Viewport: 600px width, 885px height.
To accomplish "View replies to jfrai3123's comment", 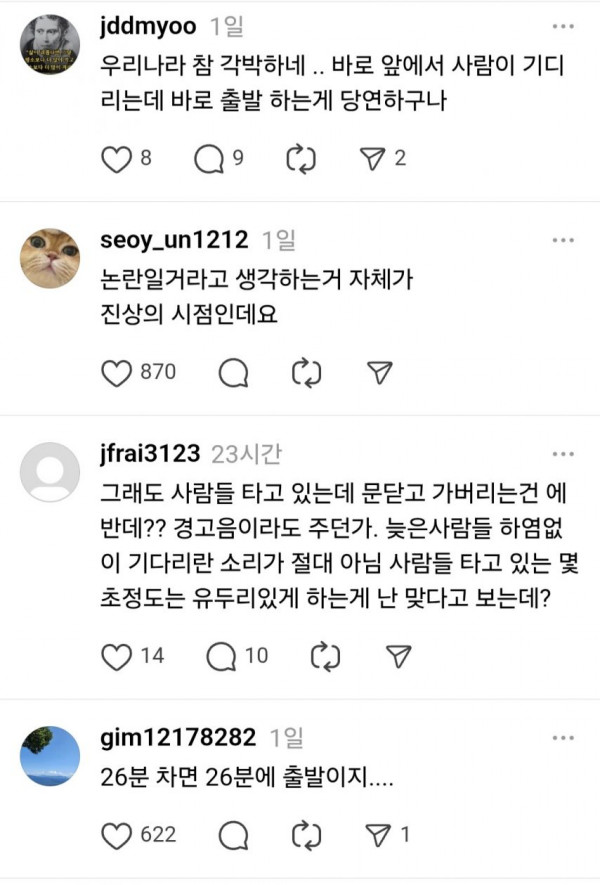I will (220, 656).
